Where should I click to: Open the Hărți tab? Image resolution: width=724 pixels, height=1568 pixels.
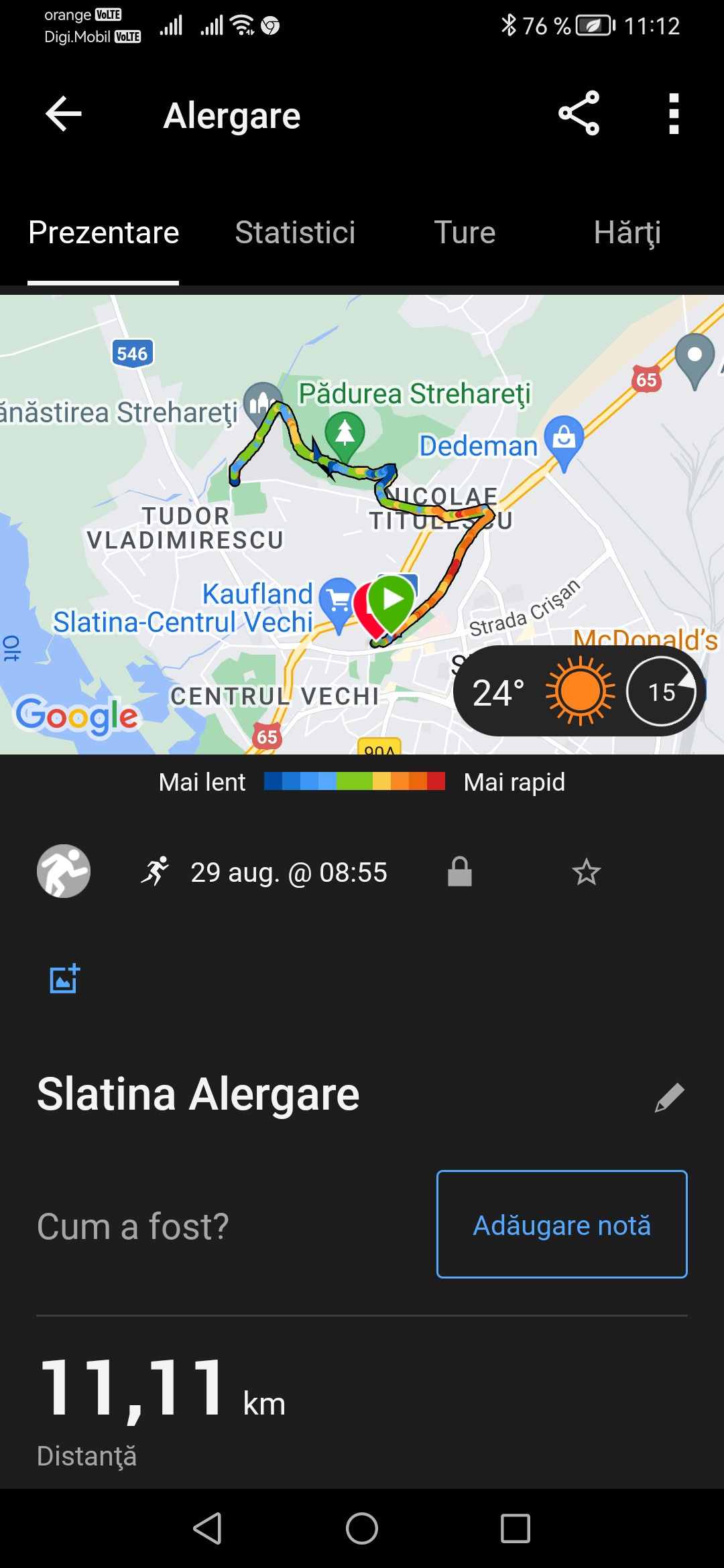[x=627, y=233]
